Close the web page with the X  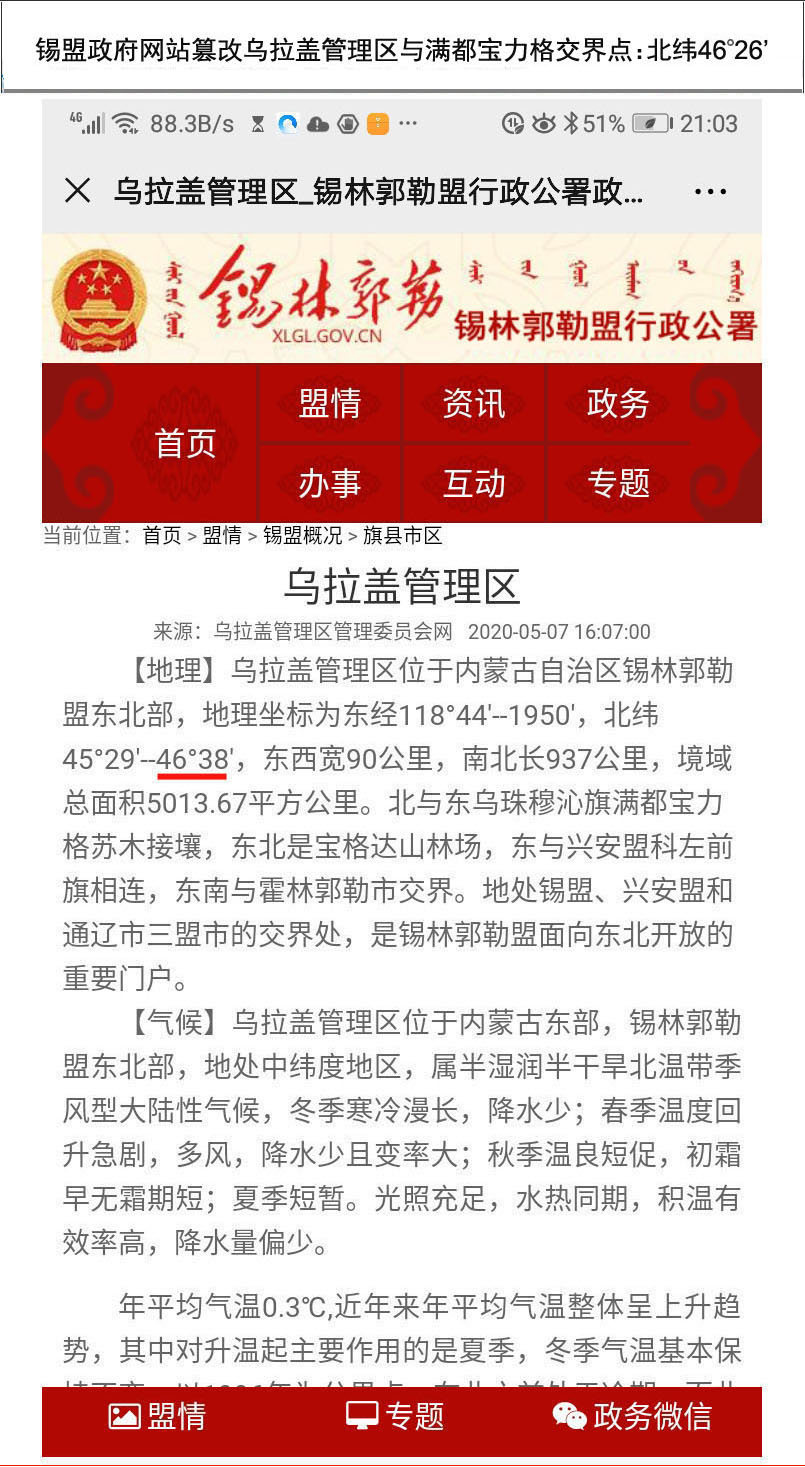pyautogui.click(x=77, y=190)
